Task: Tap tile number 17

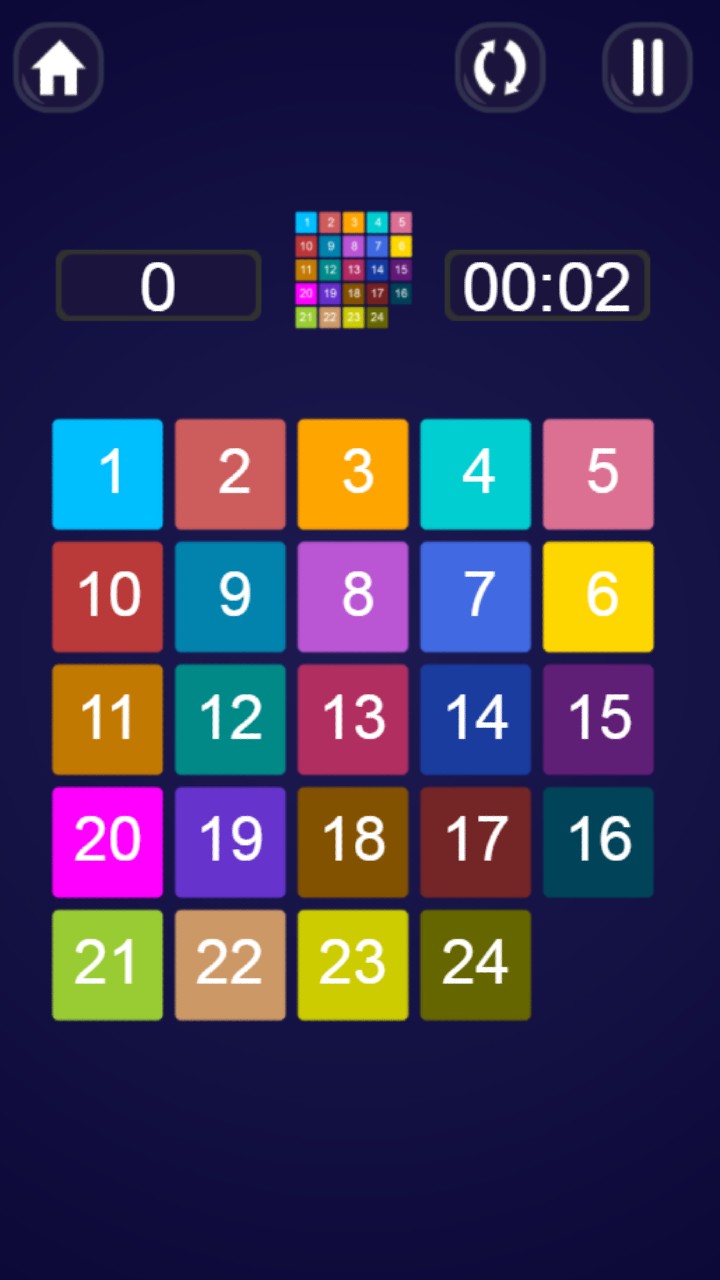Action: point(475,841)
